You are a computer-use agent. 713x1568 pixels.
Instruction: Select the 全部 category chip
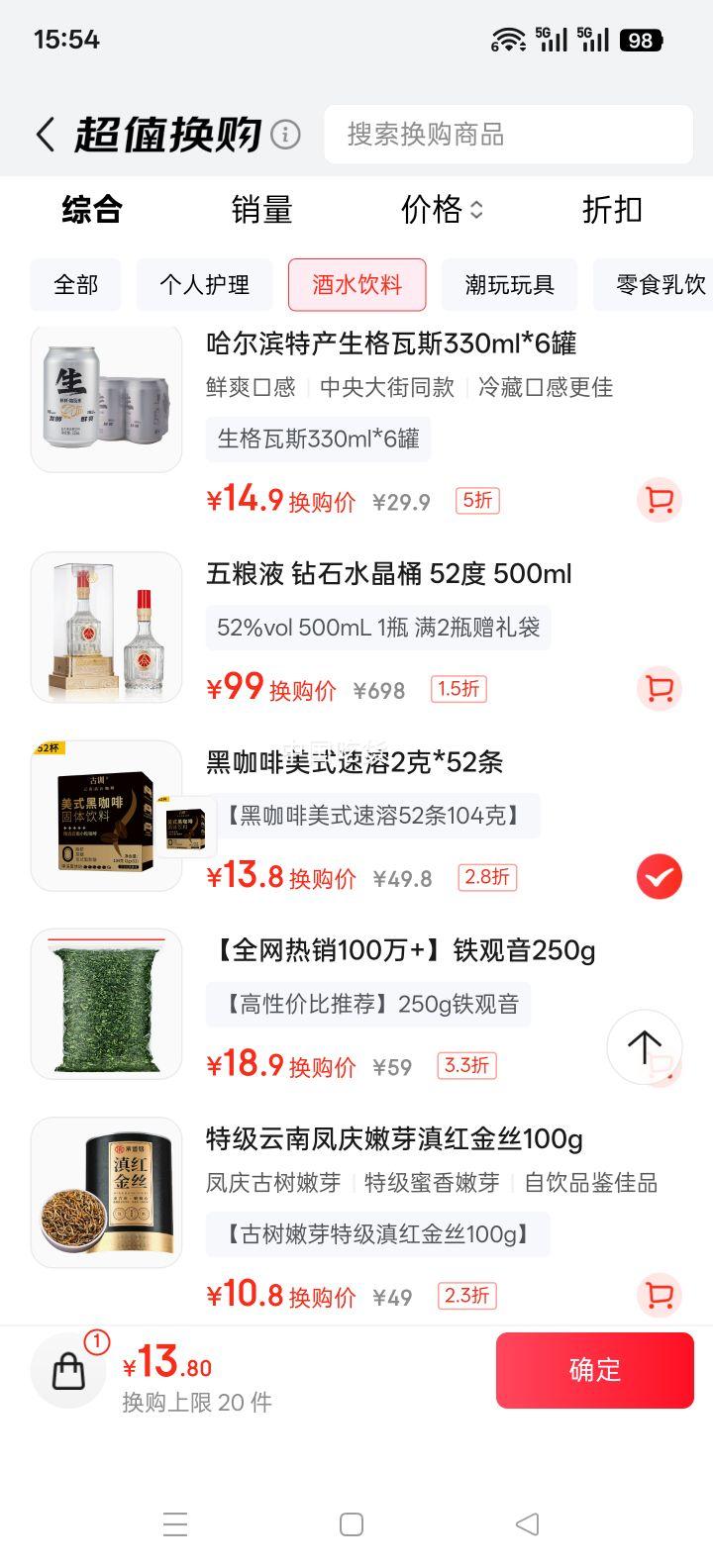click(x=76, y=285)
